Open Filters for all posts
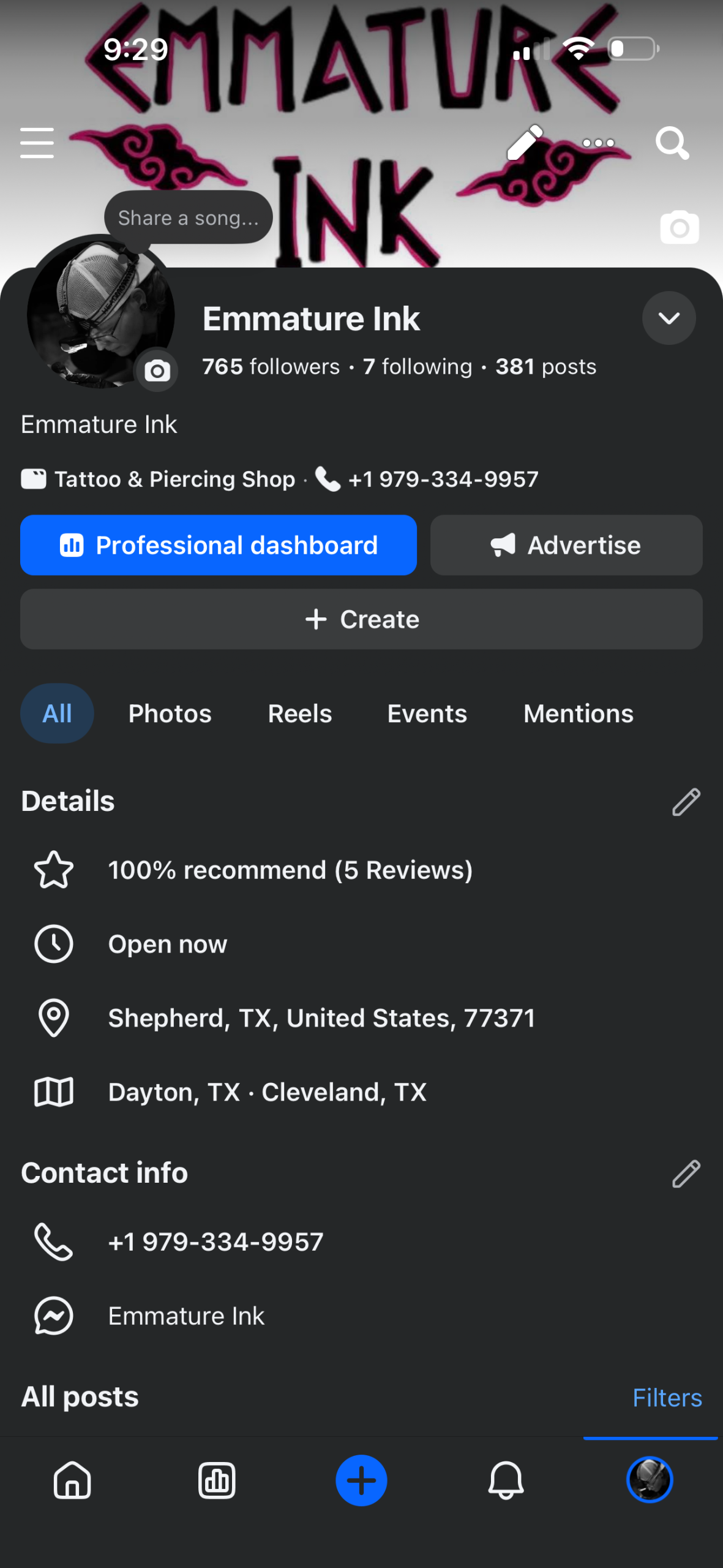 coord(667,1398)
